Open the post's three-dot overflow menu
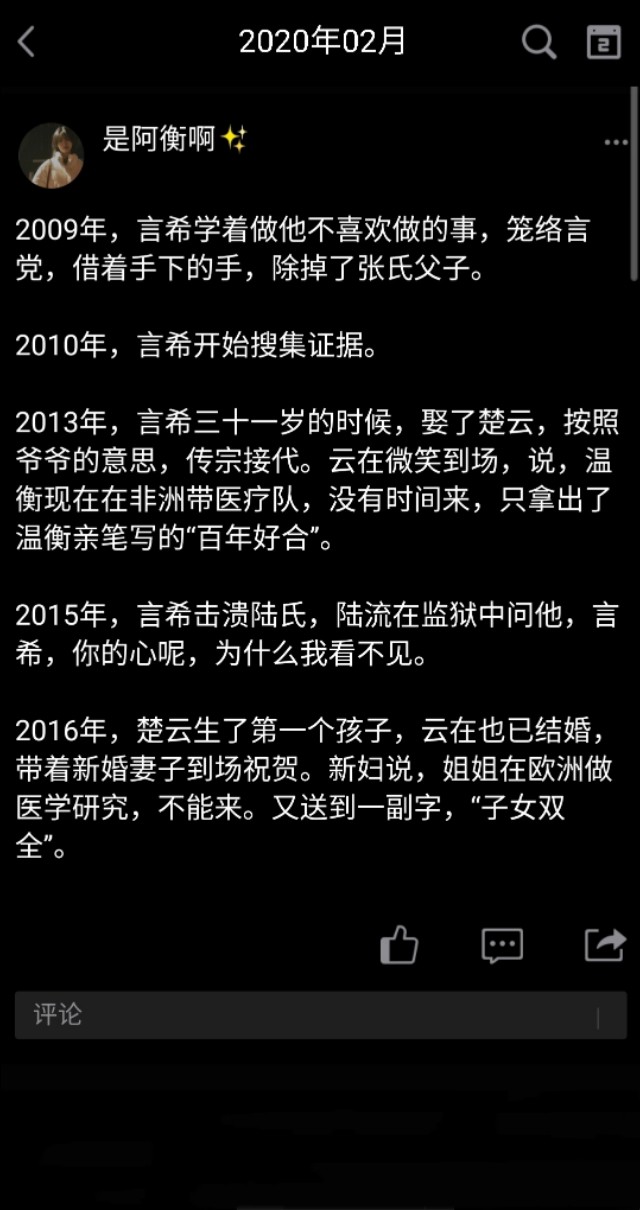The height and width of the screenshot is (1210, 640). pyautogui.click(x=615, y=143)
